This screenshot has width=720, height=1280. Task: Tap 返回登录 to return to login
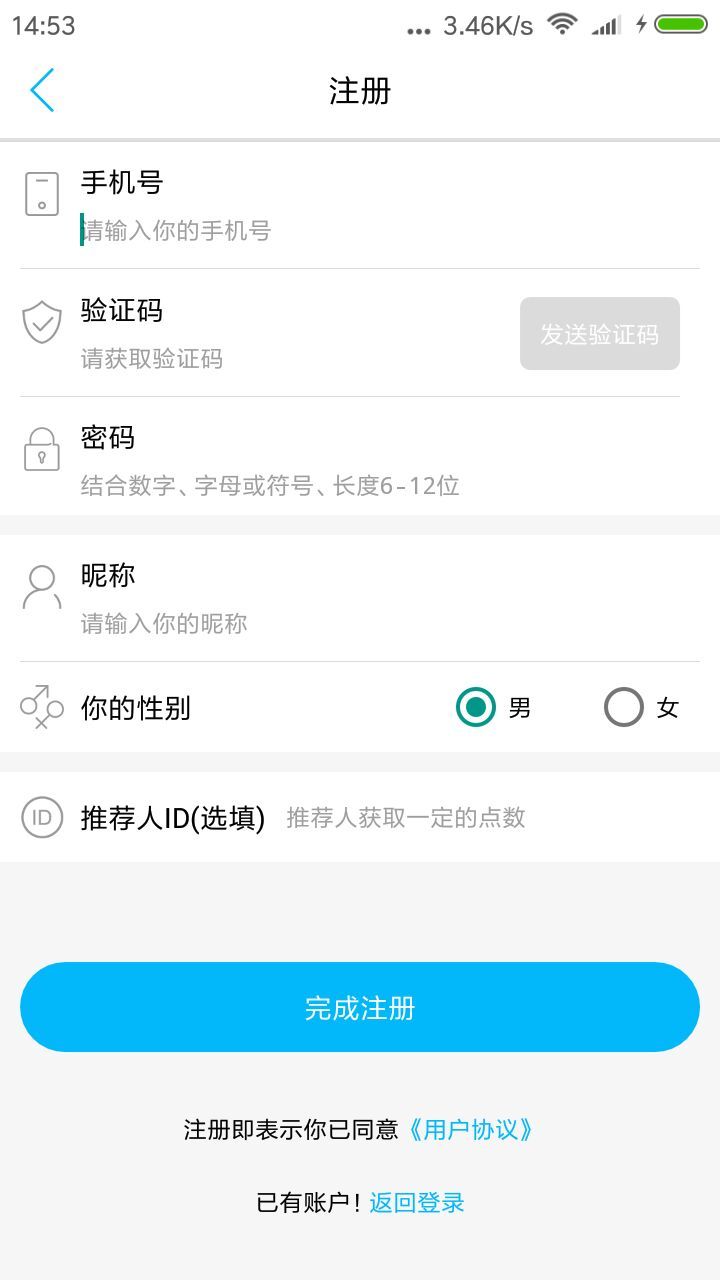pyautogui.click(x=417, y=1202)
